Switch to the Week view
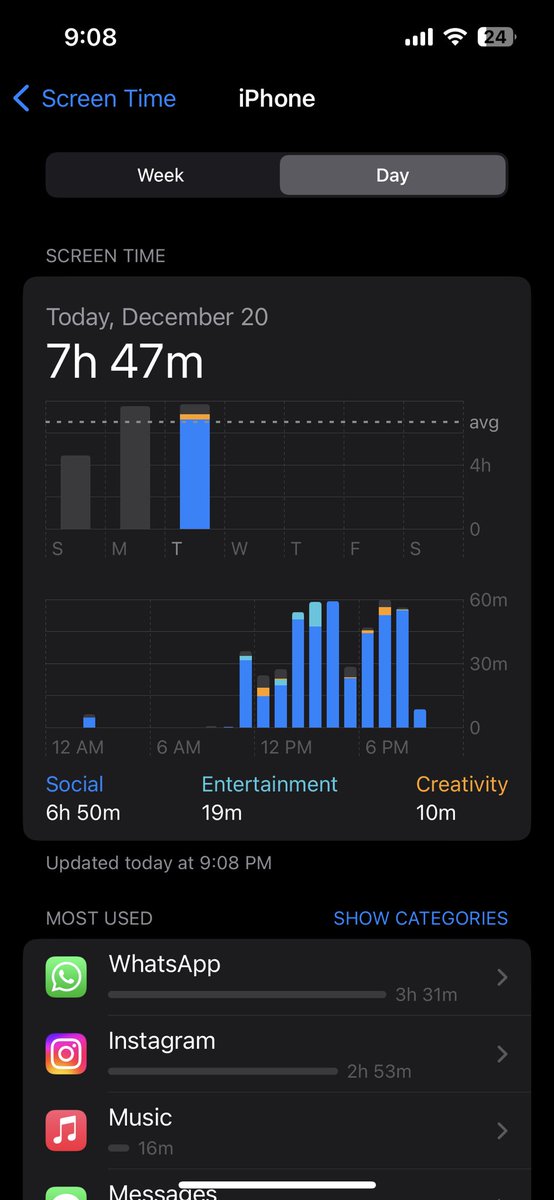The image size is (554, 1200). (161, 175)
